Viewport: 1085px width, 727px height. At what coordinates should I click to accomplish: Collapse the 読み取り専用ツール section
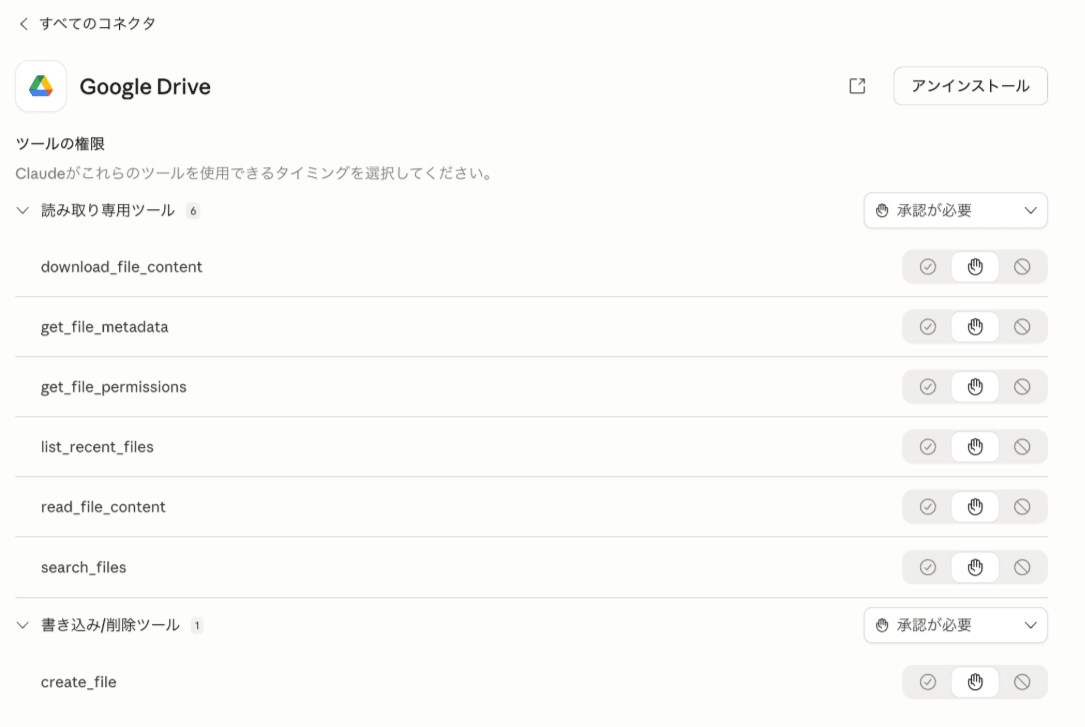[23, 211]
